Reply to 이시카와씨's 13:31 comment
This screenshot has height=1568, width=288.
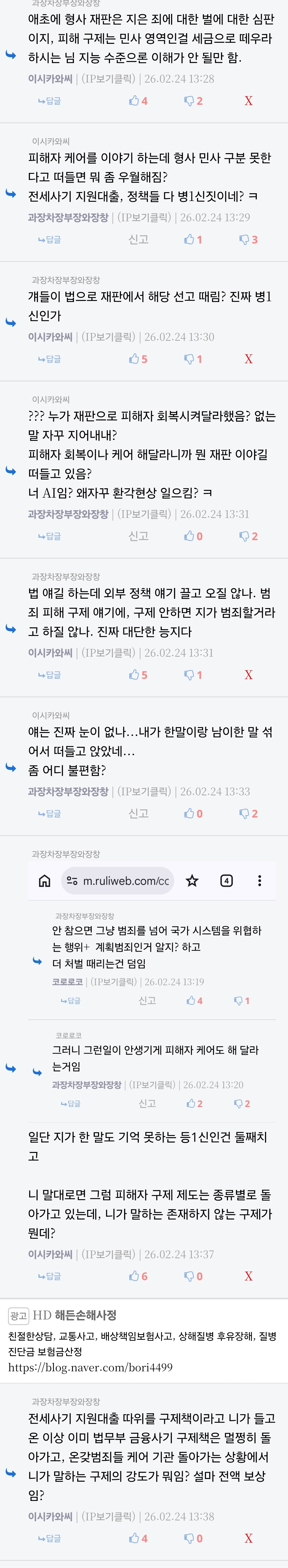click(x=50, y=675)
